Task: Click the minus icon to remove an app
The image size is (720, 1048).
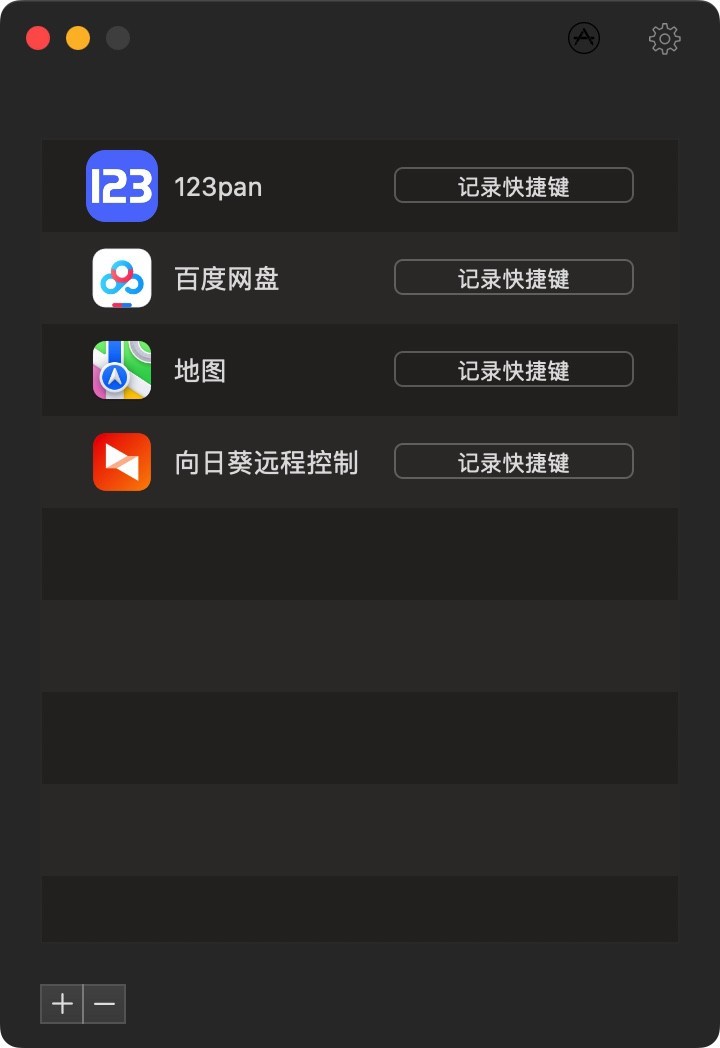Action: click(104, 1004)
